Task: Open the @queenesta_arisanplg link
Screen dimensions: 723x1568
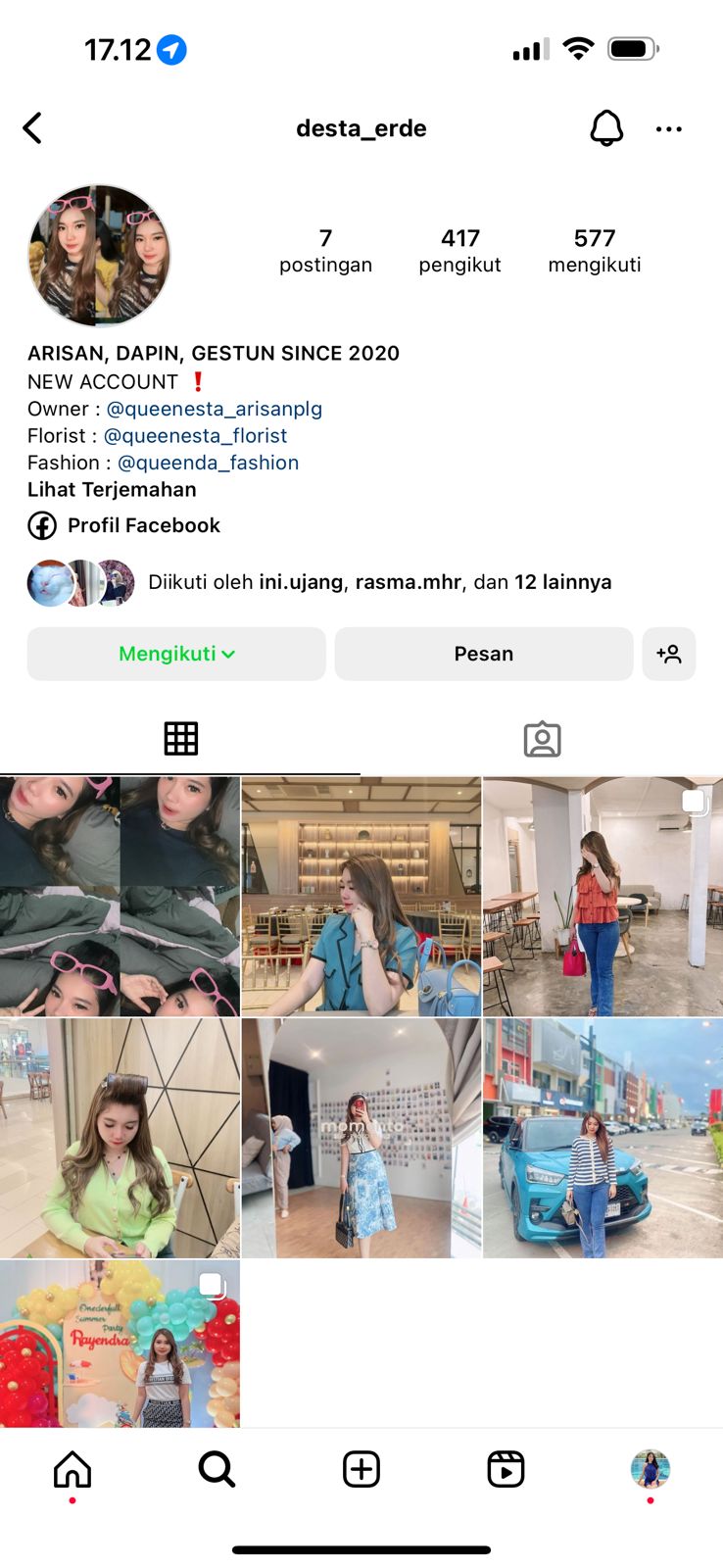Action: click(214, 409)
